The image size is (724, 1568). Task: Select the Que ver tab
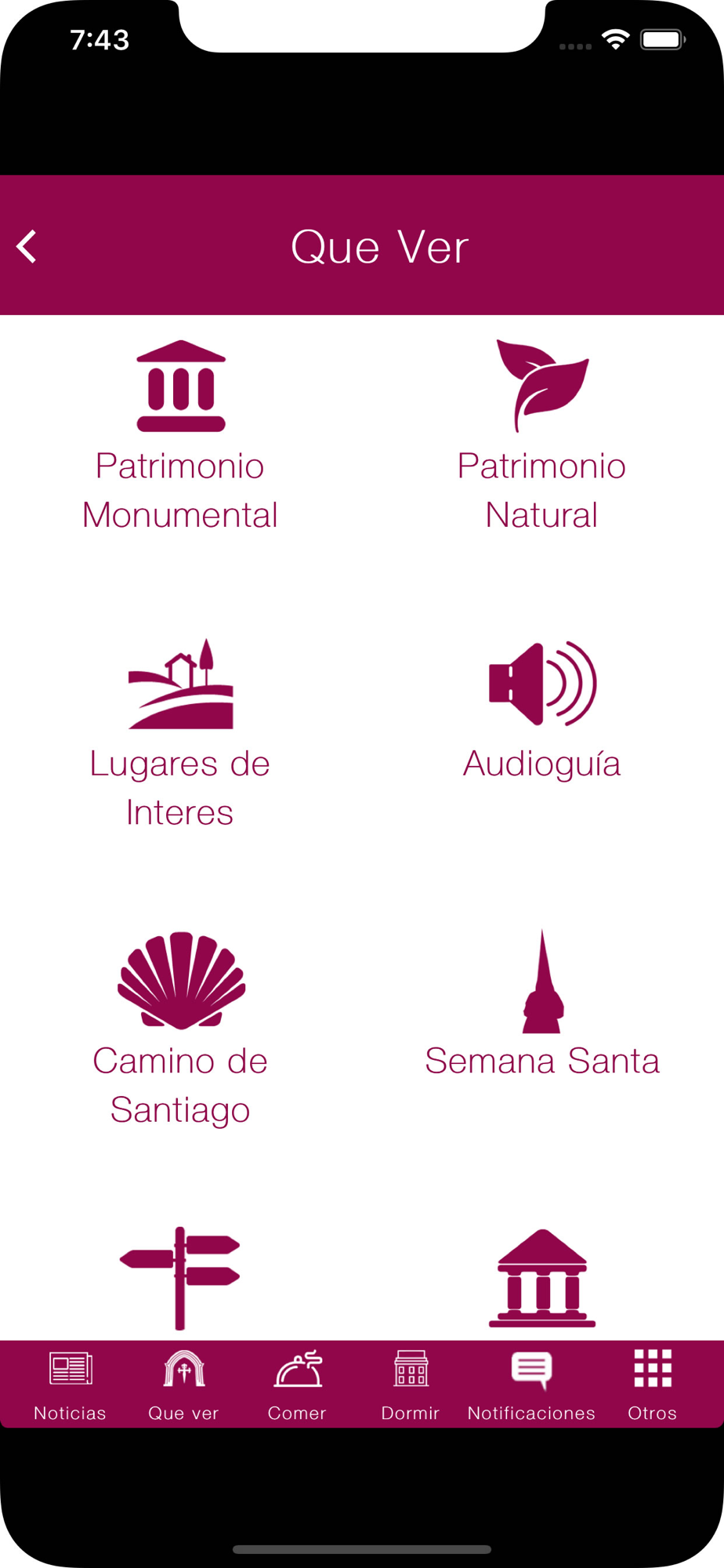183,1385
